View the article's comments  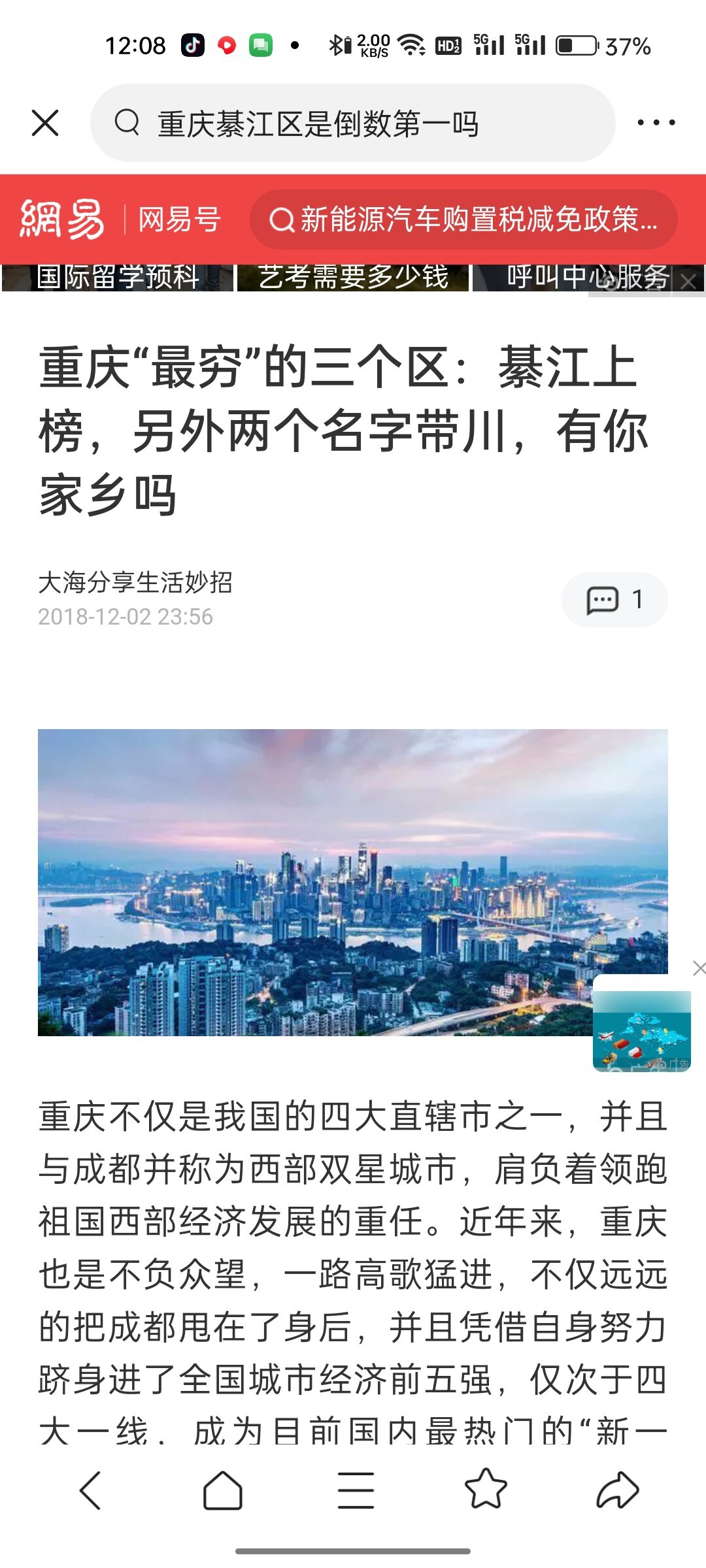[x=614, y=600]
